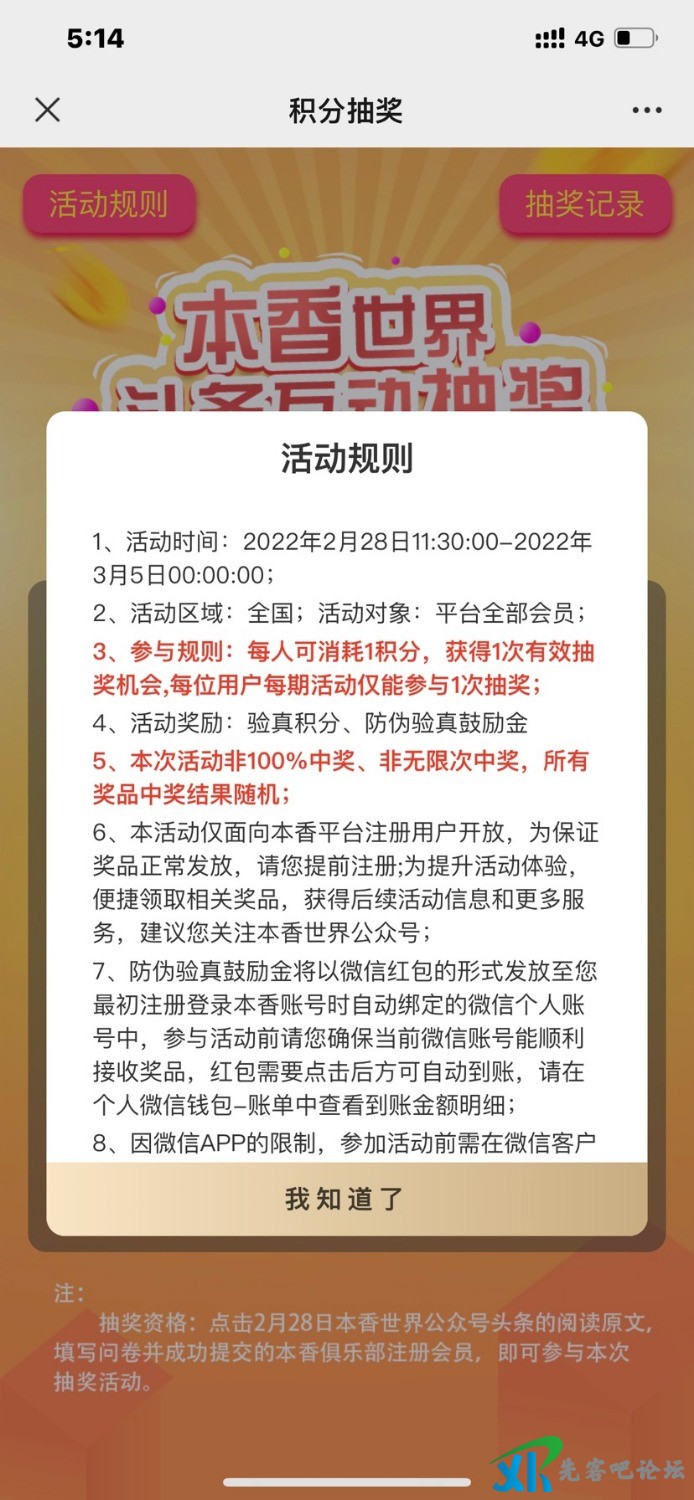694x1500 pixels.
Task: Open 抽奖记录 lottery records
Action: click(585, 205)
